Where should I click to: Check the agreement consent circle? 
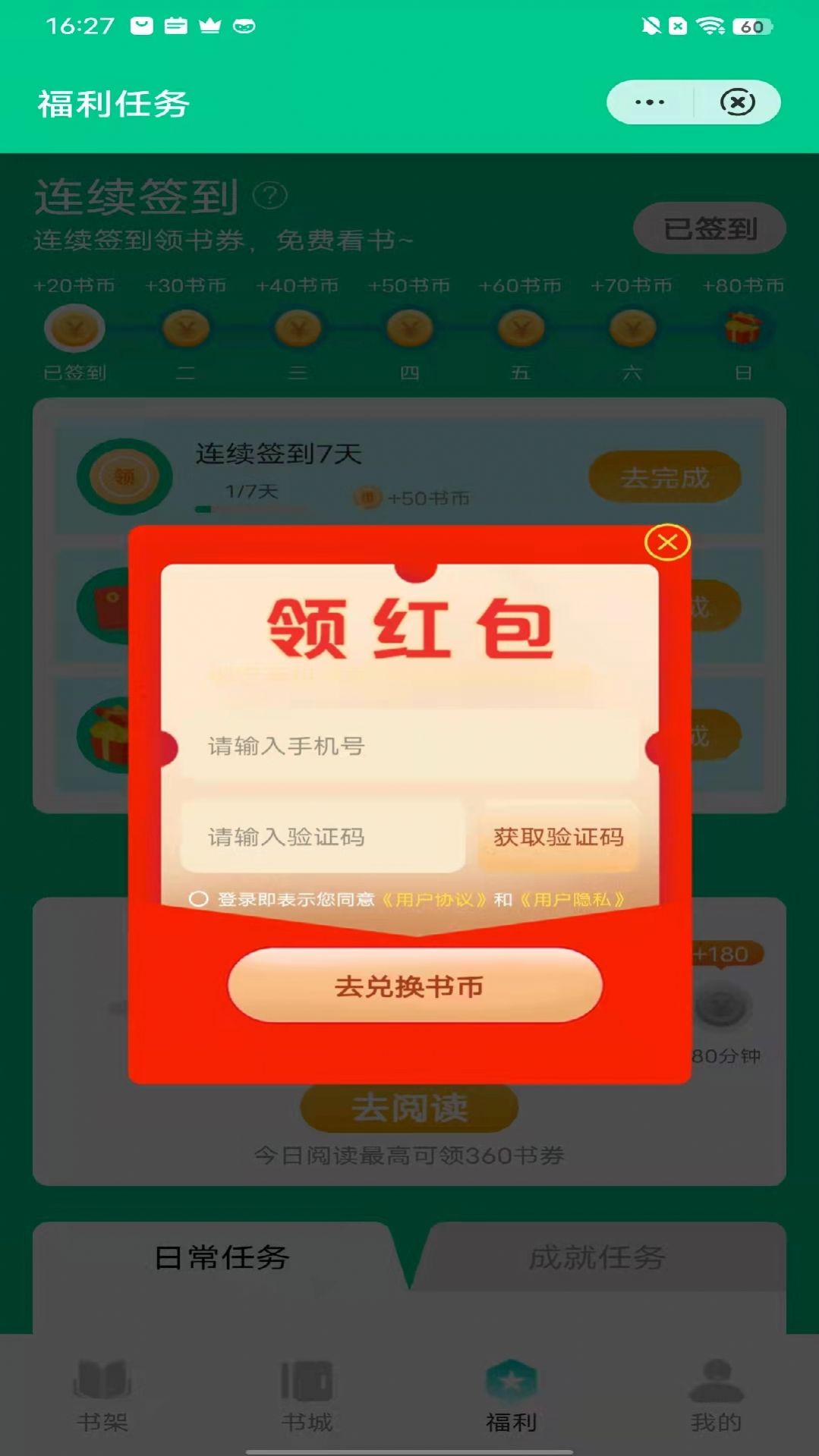(x=199, y=899)
